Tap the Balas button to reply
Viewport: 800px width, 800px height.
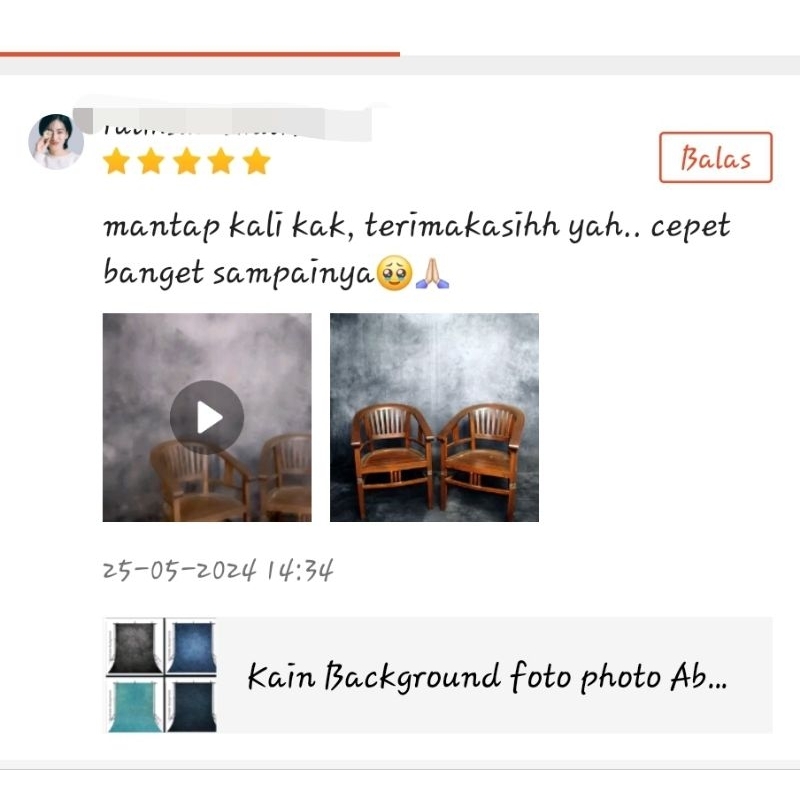click(715, 158)
